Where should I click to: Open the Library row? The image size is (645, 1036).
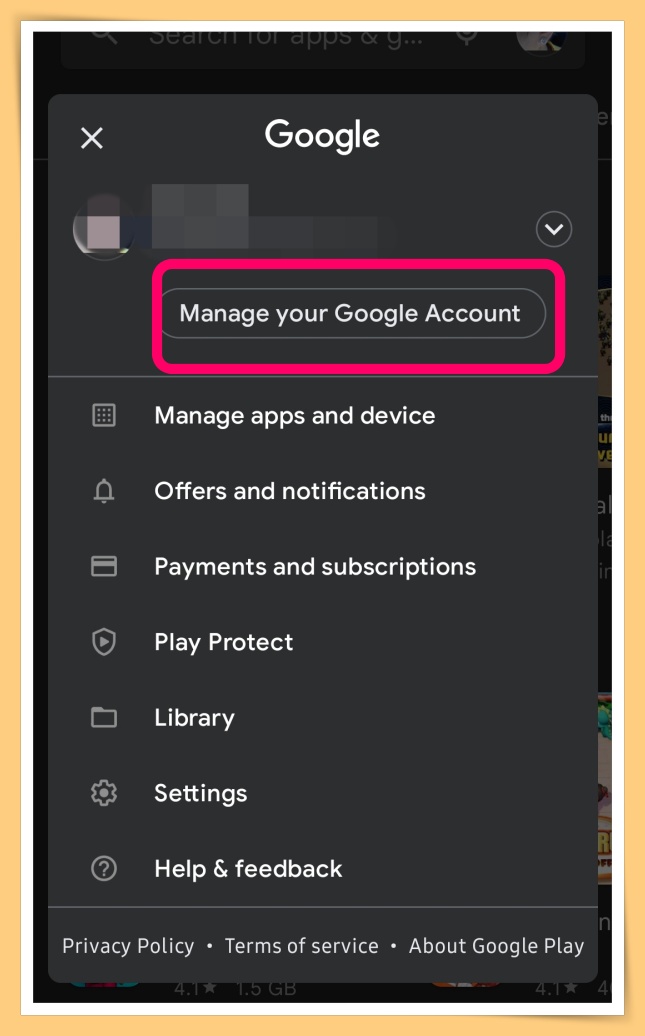[x=194, y=718]
